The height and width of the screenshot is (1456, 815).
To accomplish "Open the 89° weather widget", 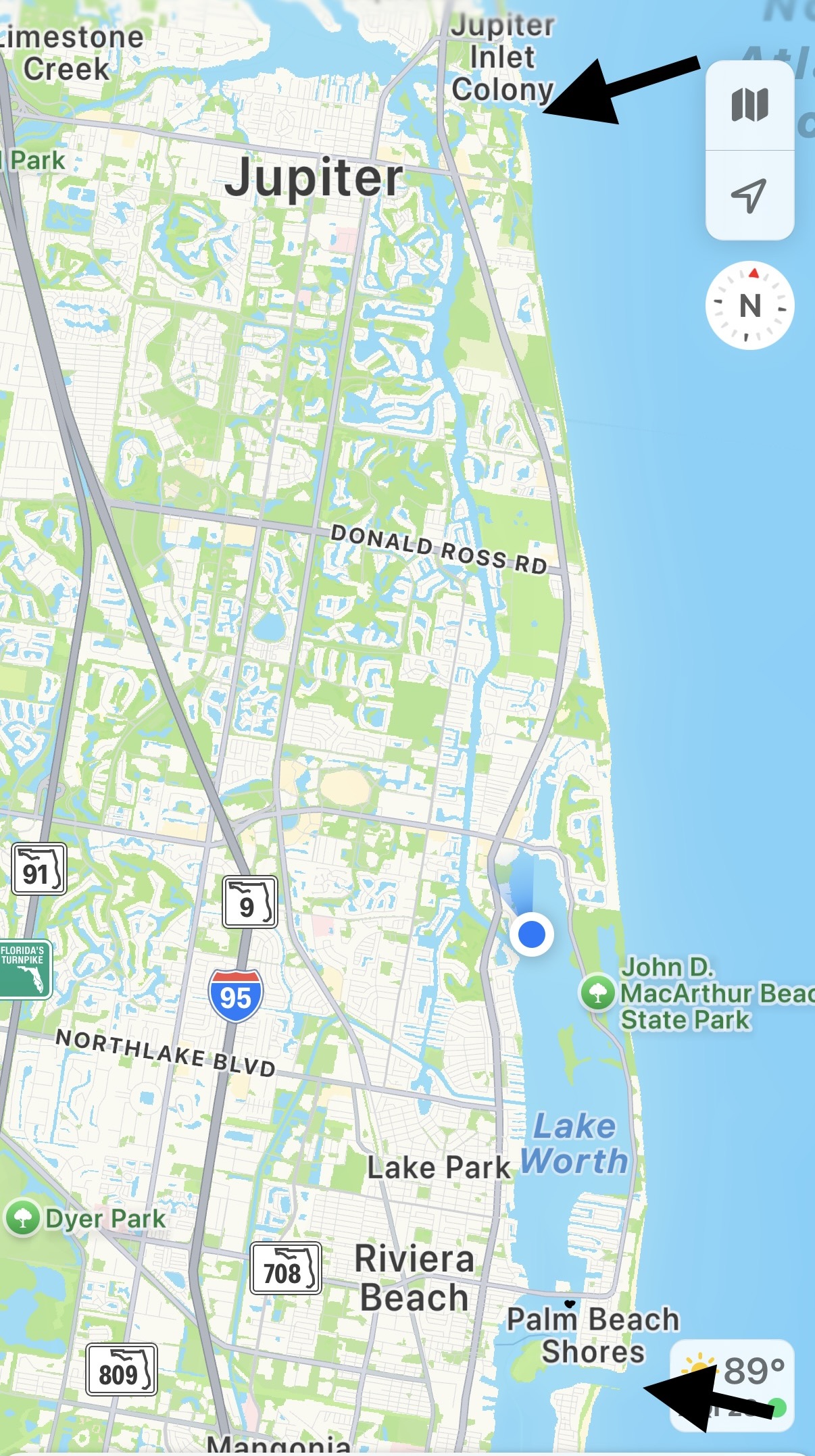I will click(733, 1383).
